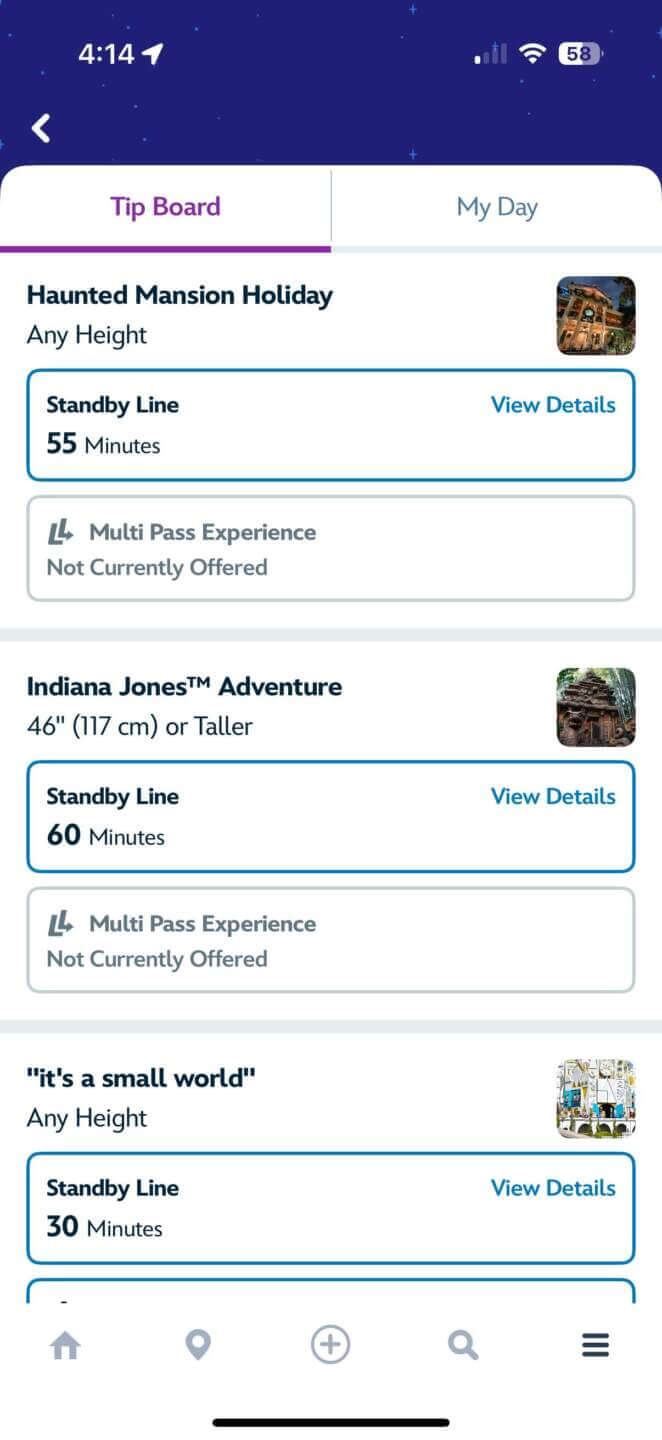
Task: Tap the plus button in bottom bar
Action: (330, 1346)
